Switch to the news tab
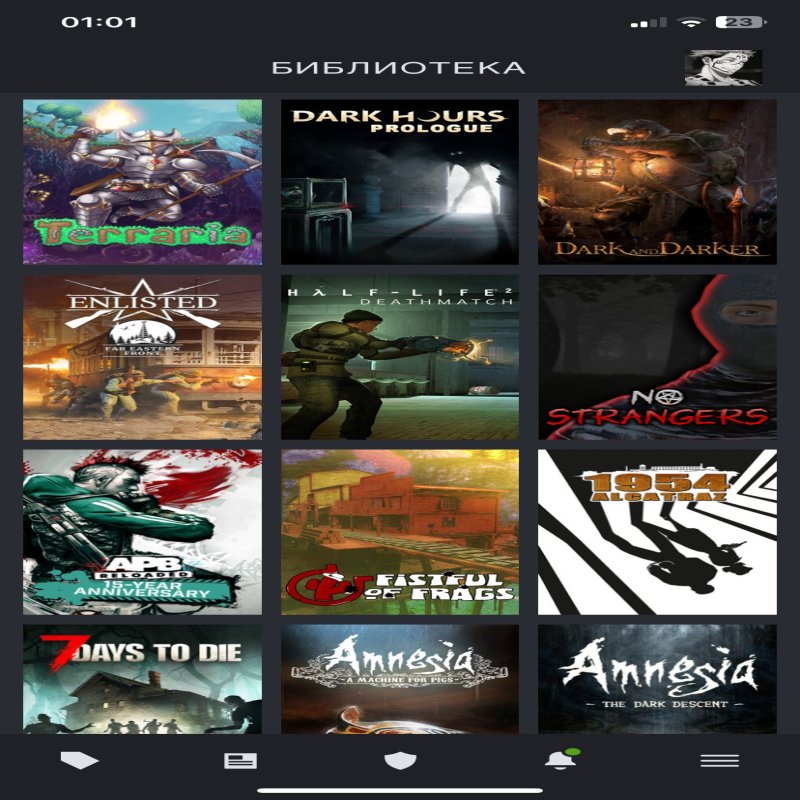This screenshot has height=800, width=800. 240,760
